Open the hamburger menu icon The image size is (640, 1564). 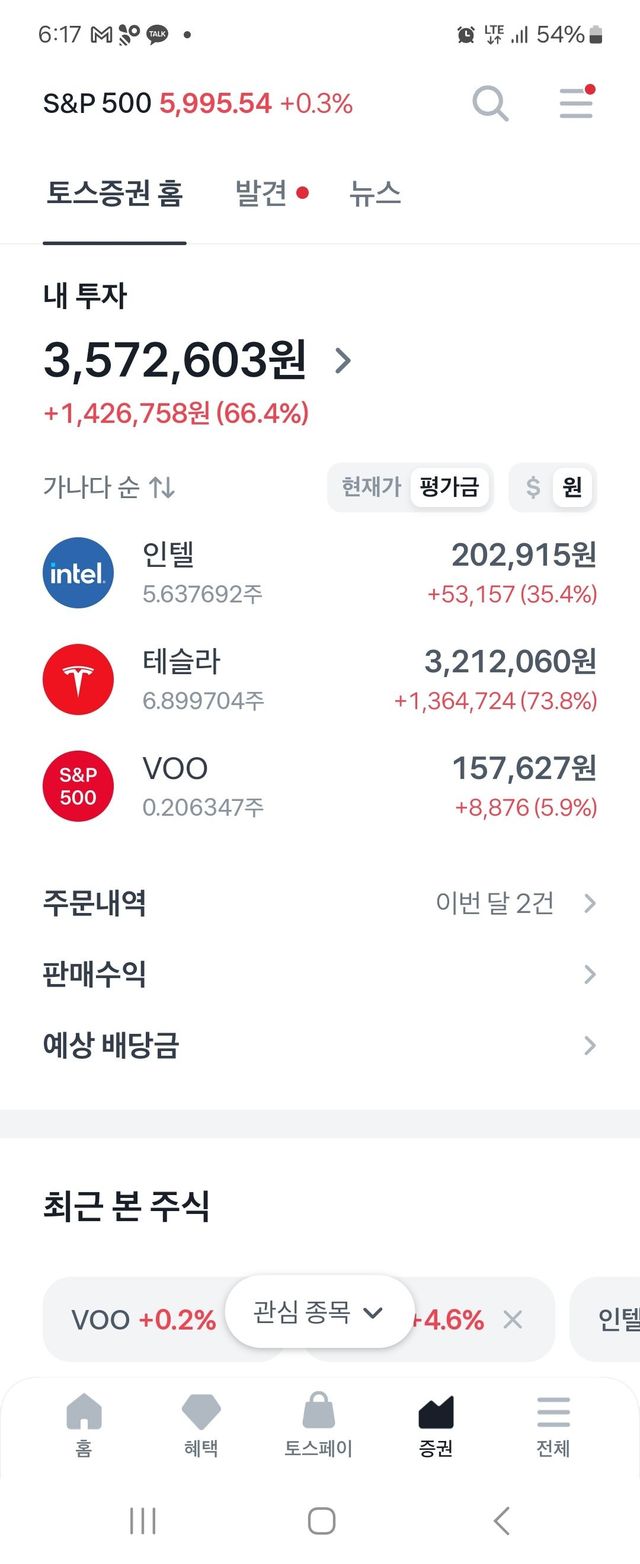coord(576,103)
